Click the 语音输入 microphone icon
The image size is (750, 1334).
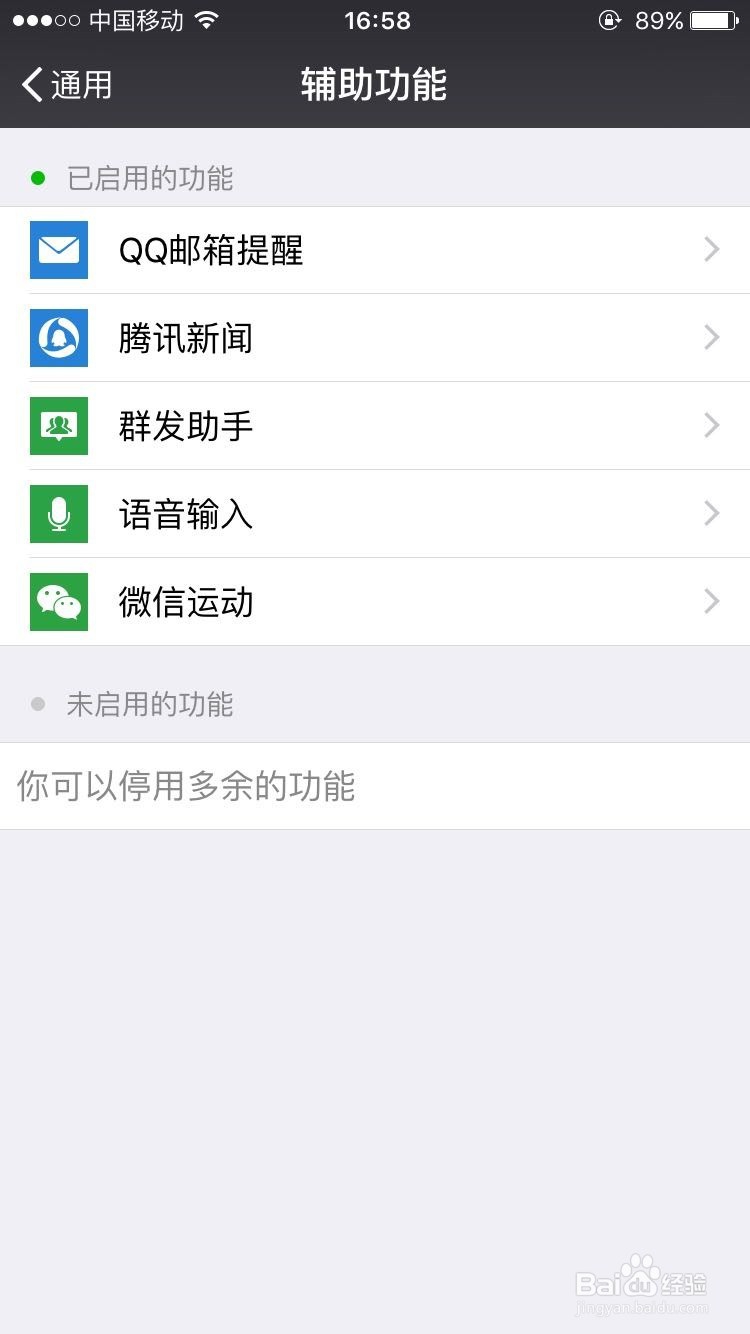pyautogui.click(x=58, y=513)
